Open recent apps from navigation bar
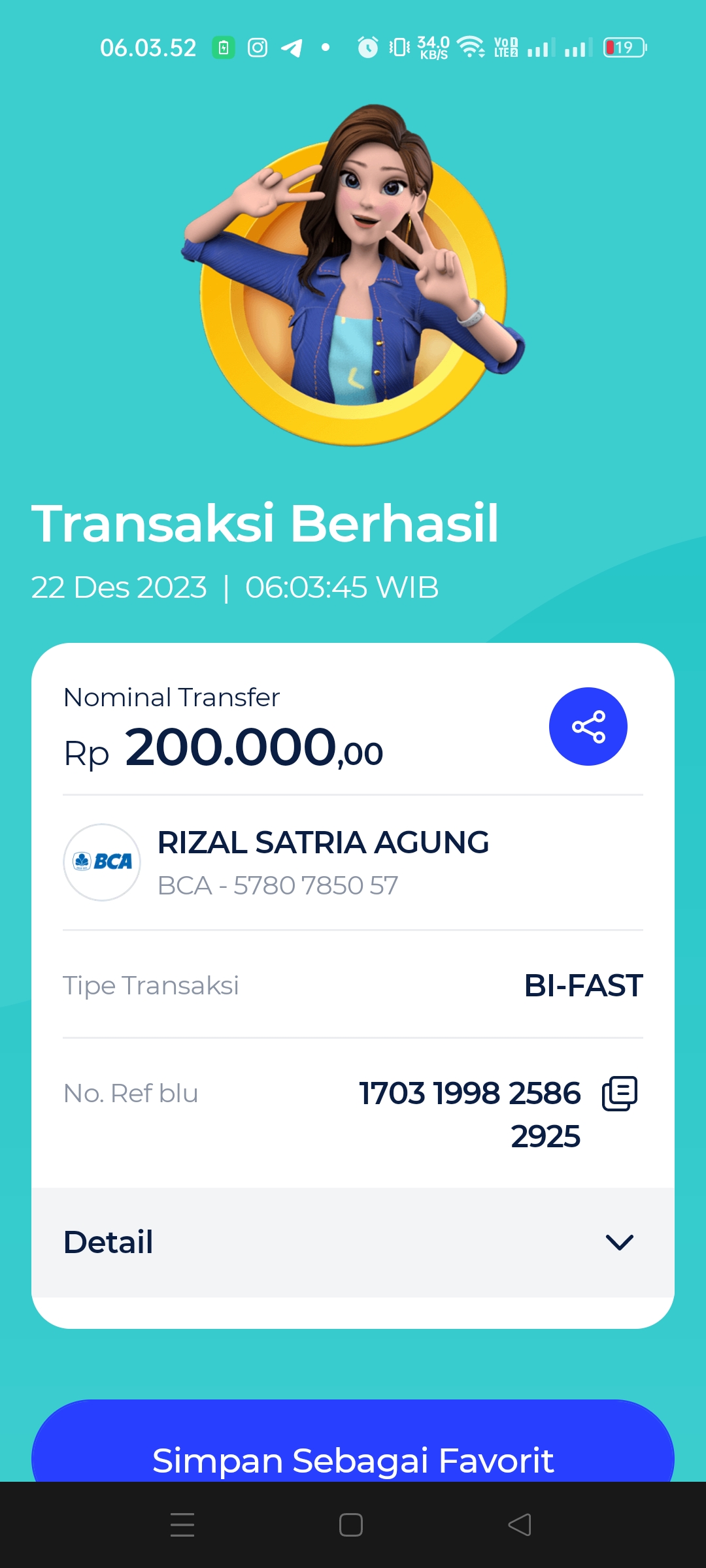Image resolution: width=706 pixels, height=1568 pixels. pyautogui.click(x=182, y=1525)
